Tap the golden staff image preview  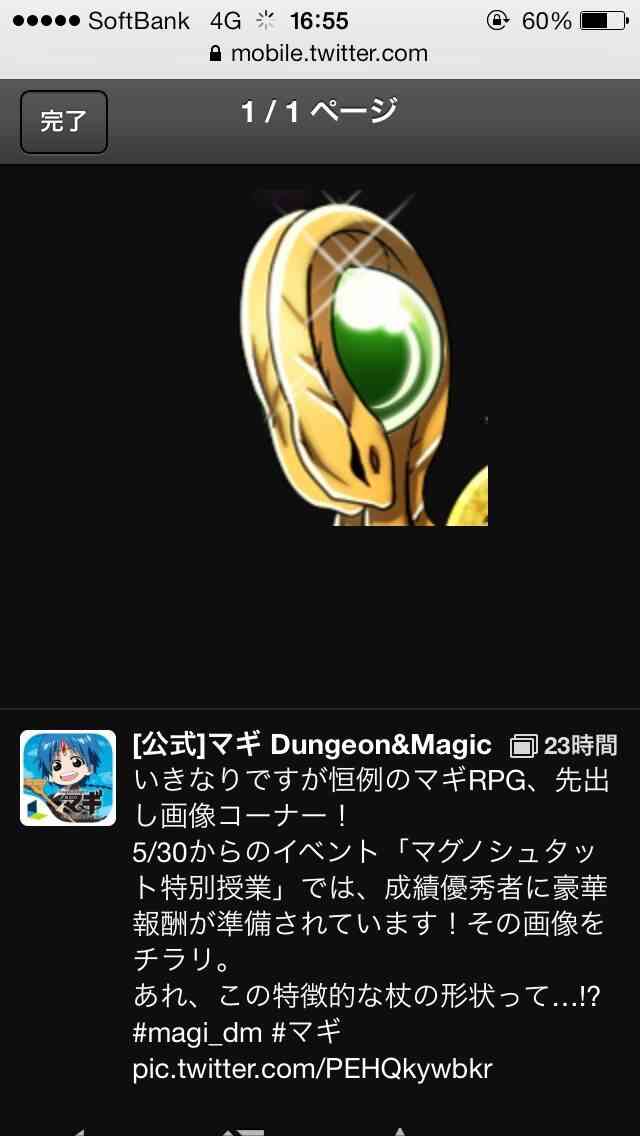pyautogui.click(x=364, y=357)
